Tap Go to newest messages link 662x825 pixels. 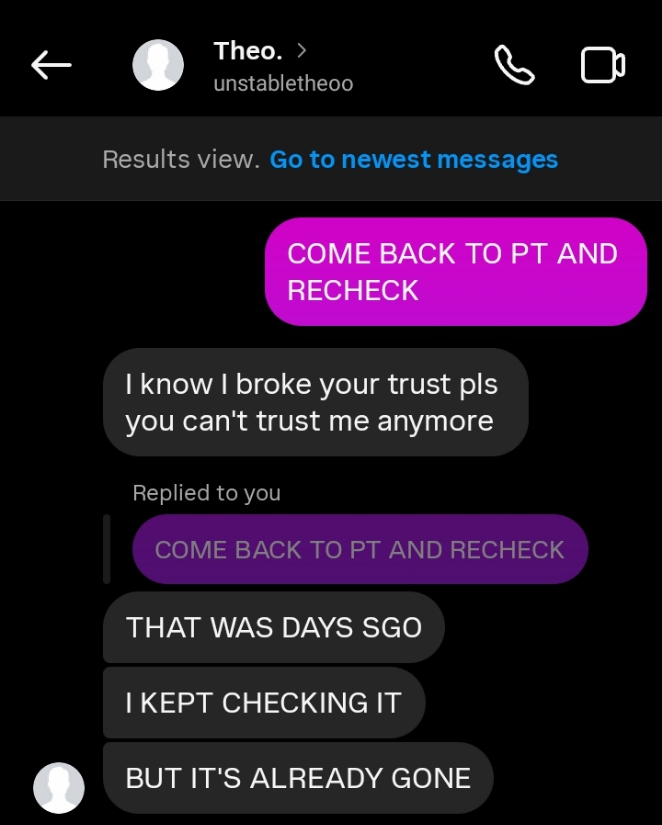(x=414, y=160)
